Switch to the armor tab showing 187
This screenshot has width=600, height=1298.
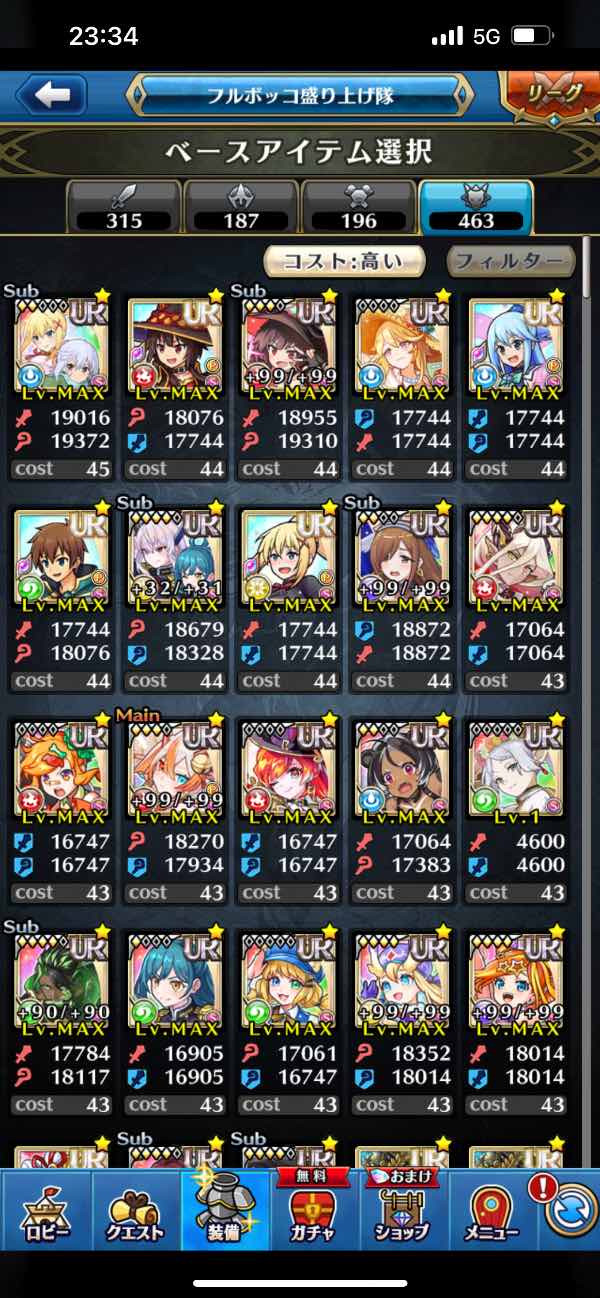click(x=241, y=207)
